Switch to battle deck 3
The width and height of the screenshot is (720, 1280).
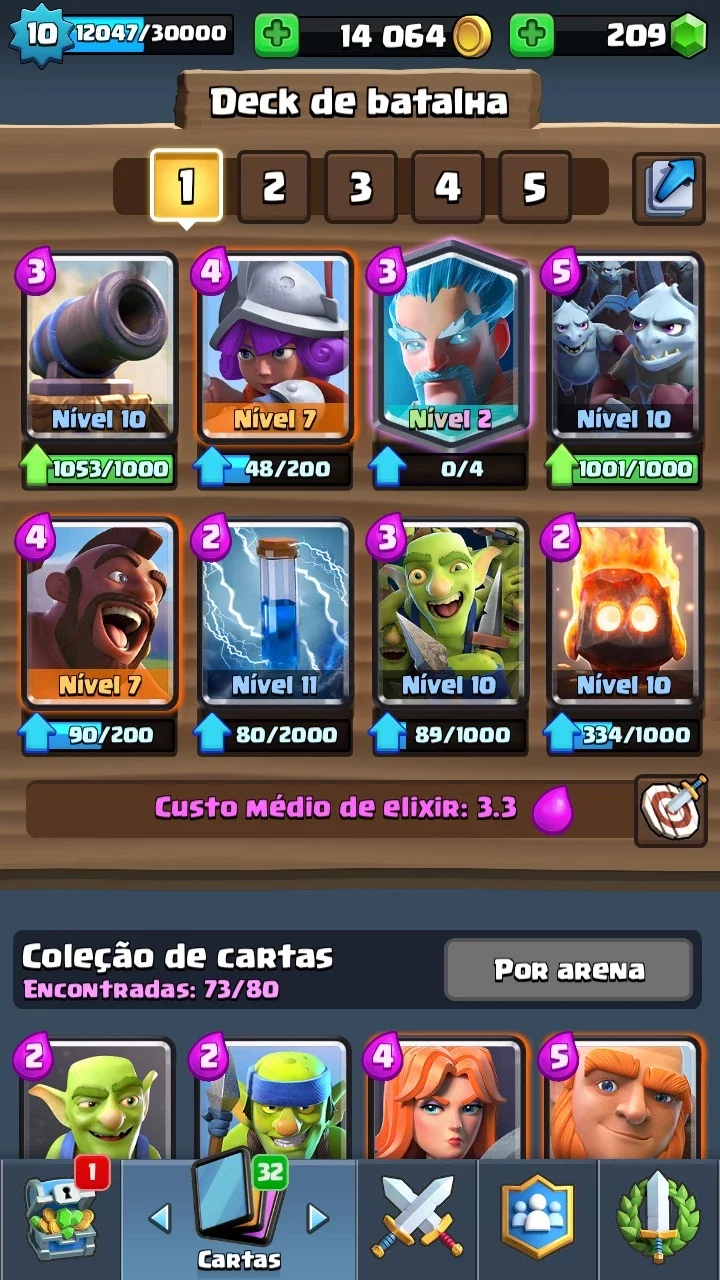[x=360, y=187]
